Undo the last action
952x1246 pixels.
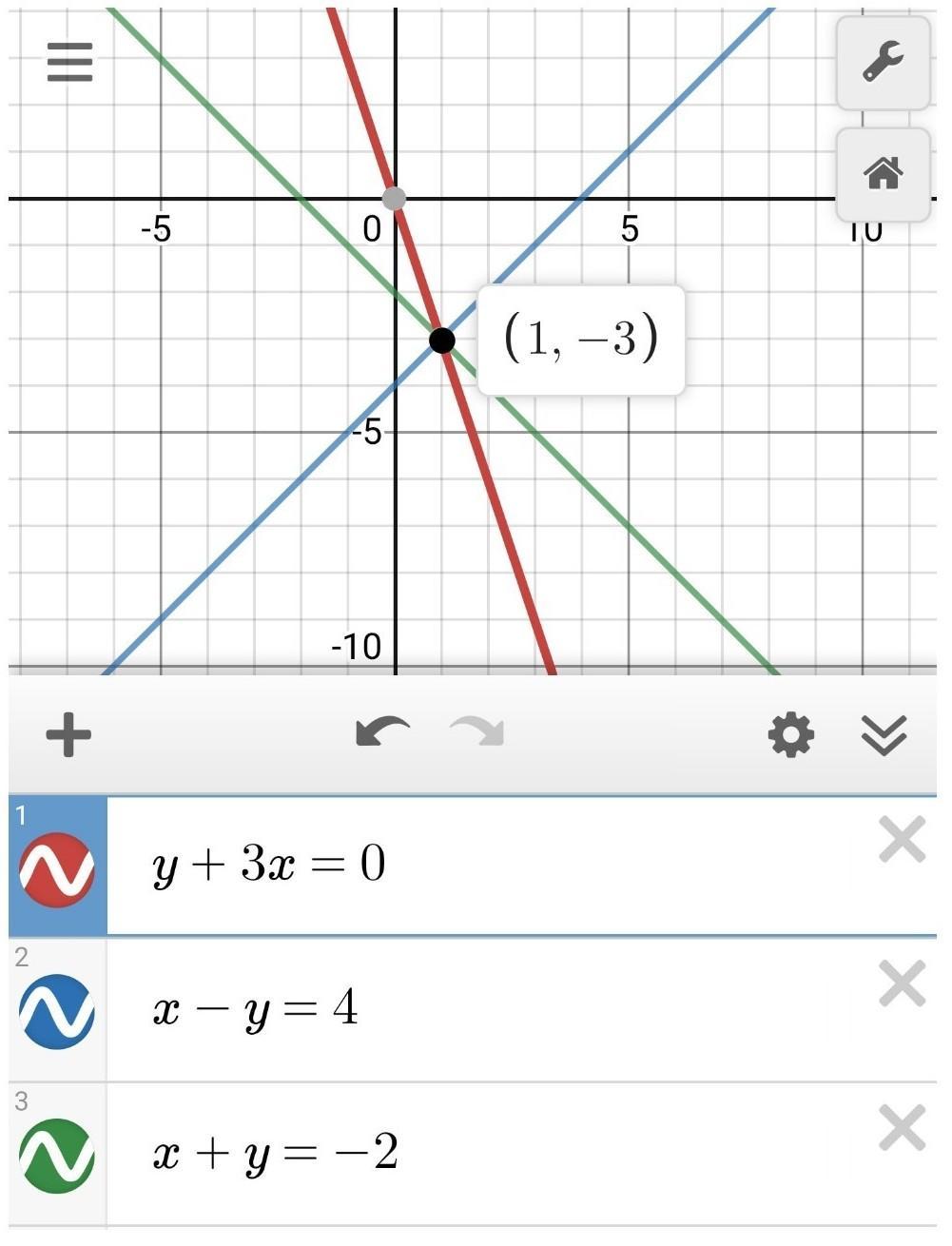pyautogui.click(x=382, y=733)
